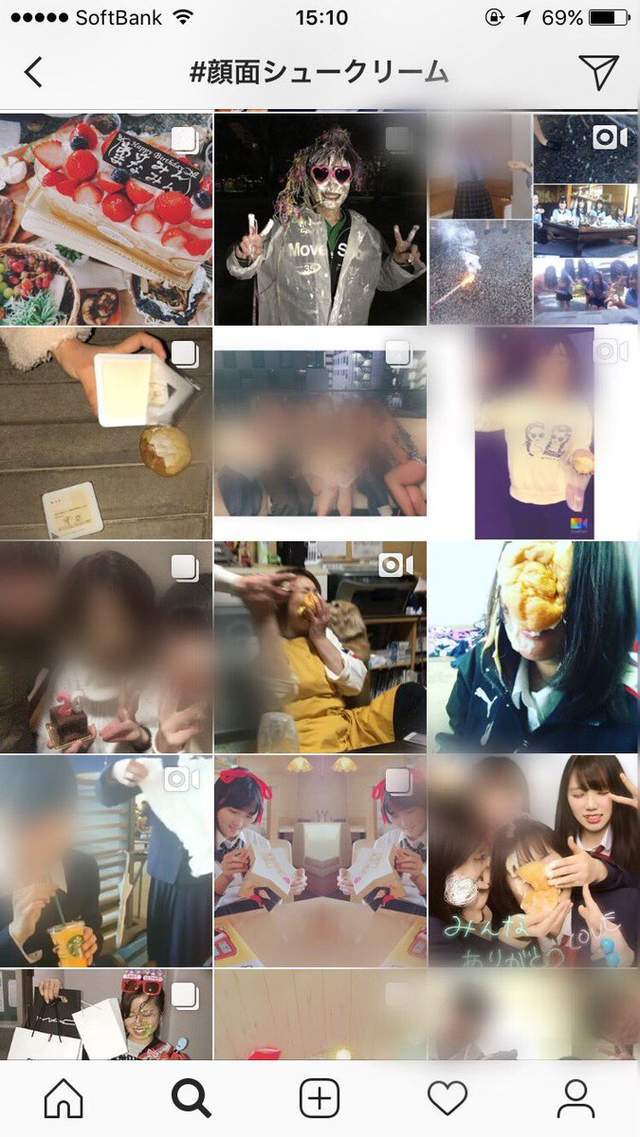Share this hashtag via direct message

598,72
